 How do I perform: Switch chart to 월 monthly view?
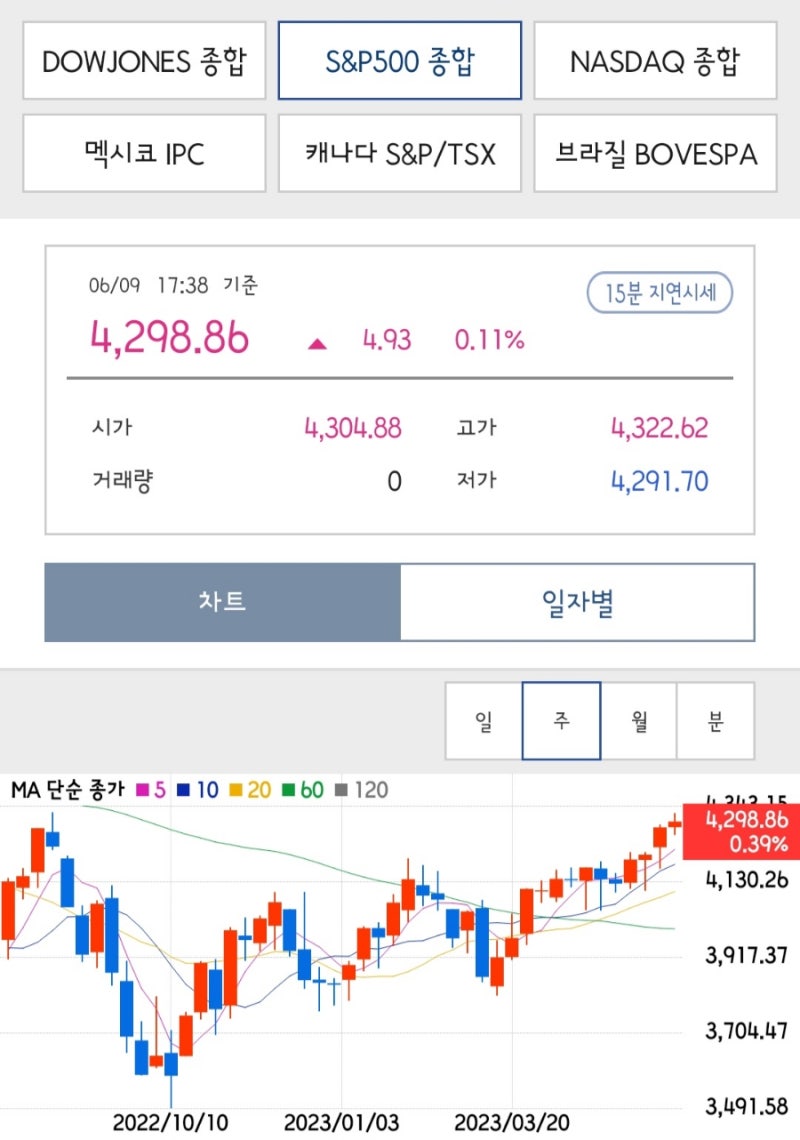[x=640, y=720]
